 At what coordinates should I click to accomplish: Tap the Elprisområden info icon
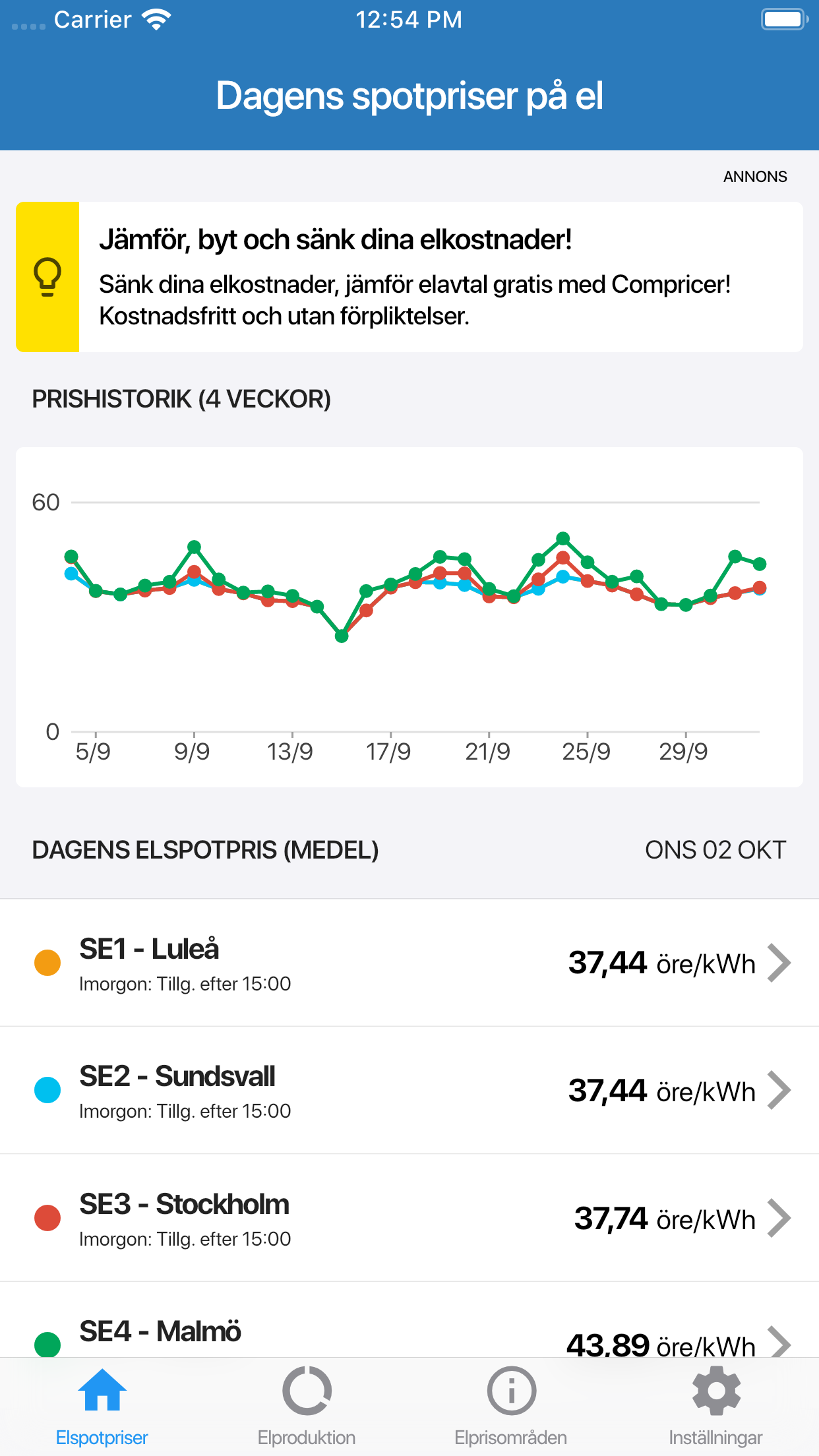(512, 1391)
